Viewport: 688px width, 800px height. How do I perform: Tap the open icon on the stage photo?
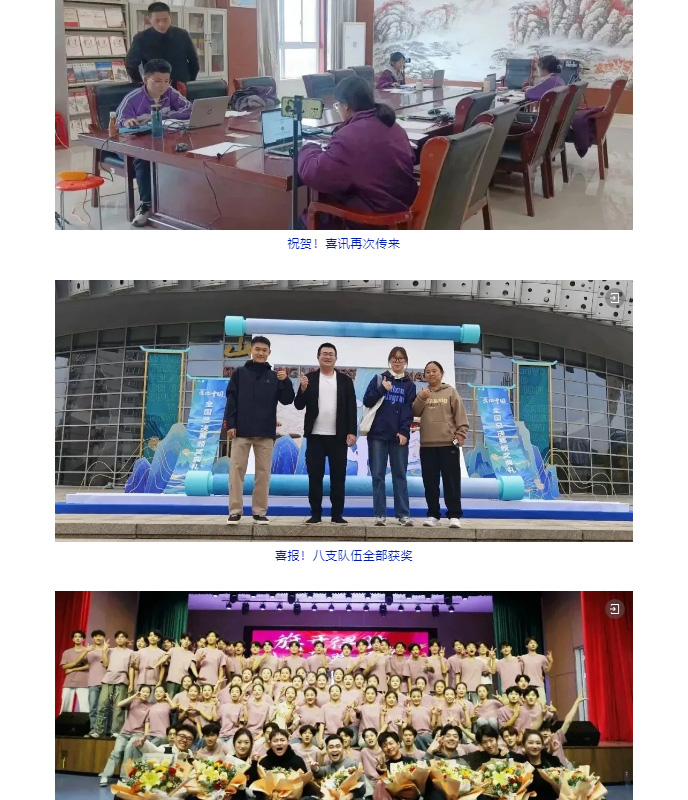coord(615,298)
